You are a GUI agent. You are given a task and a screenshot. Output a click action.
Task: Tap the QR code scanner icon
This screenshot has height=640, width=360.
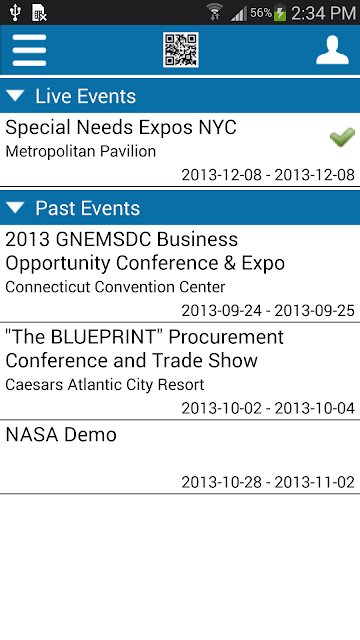pos(181,50)
